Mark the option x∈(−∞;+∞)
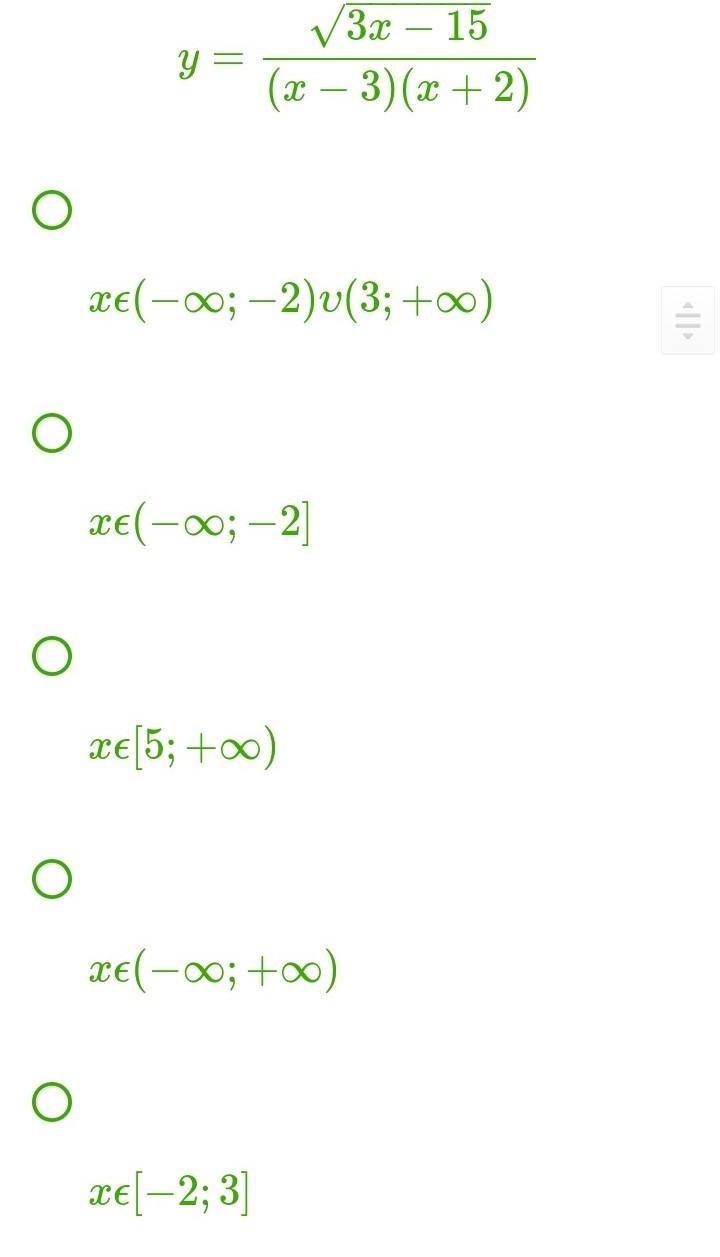The image size is (720, 1257). [x=52, y=879]
